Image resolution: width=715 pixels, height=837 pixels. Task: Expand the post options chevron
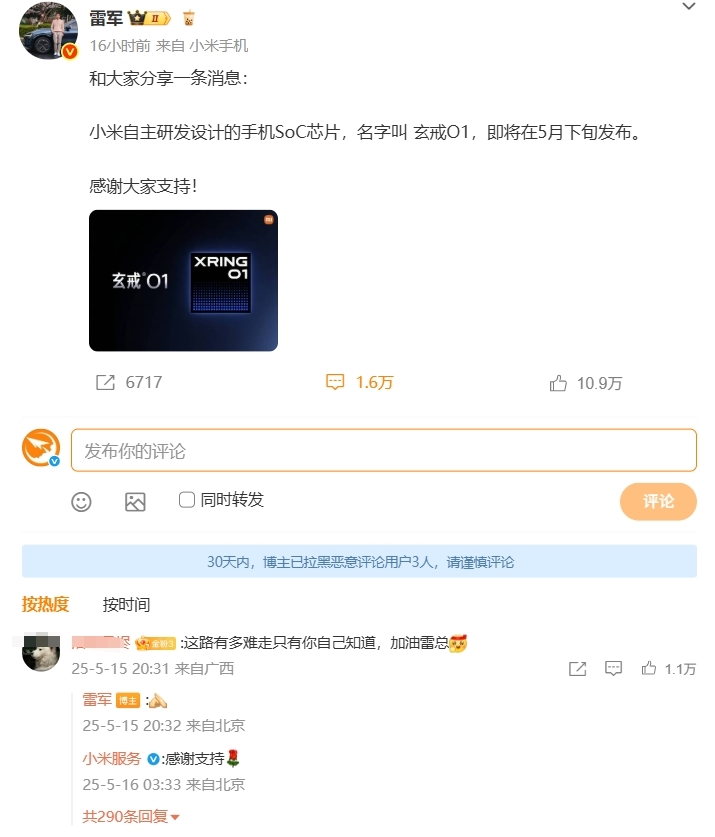click(688, 7)
